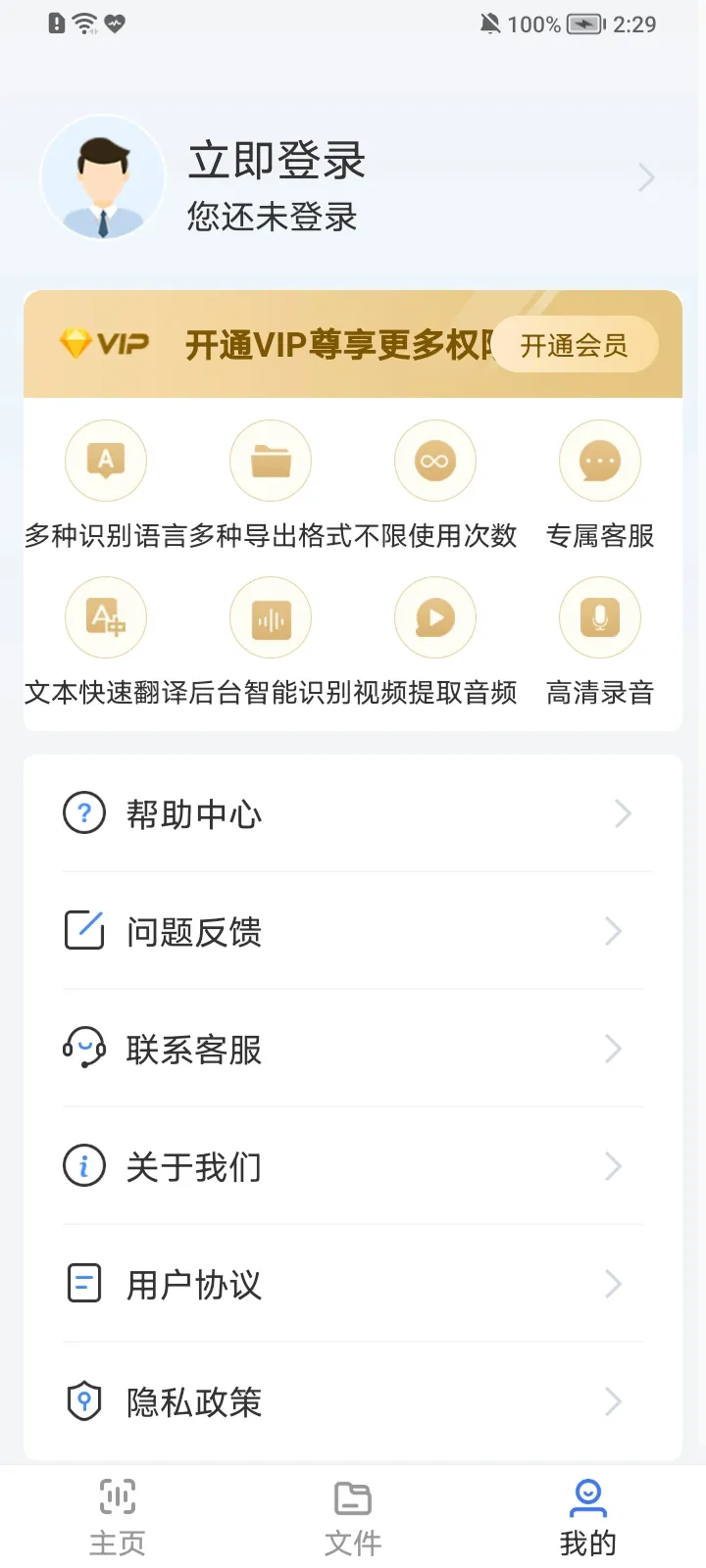This screenshot has height=1568, width=706.
Task: Expand the 问题反馈 row chevron
Action: pos(613,931)
